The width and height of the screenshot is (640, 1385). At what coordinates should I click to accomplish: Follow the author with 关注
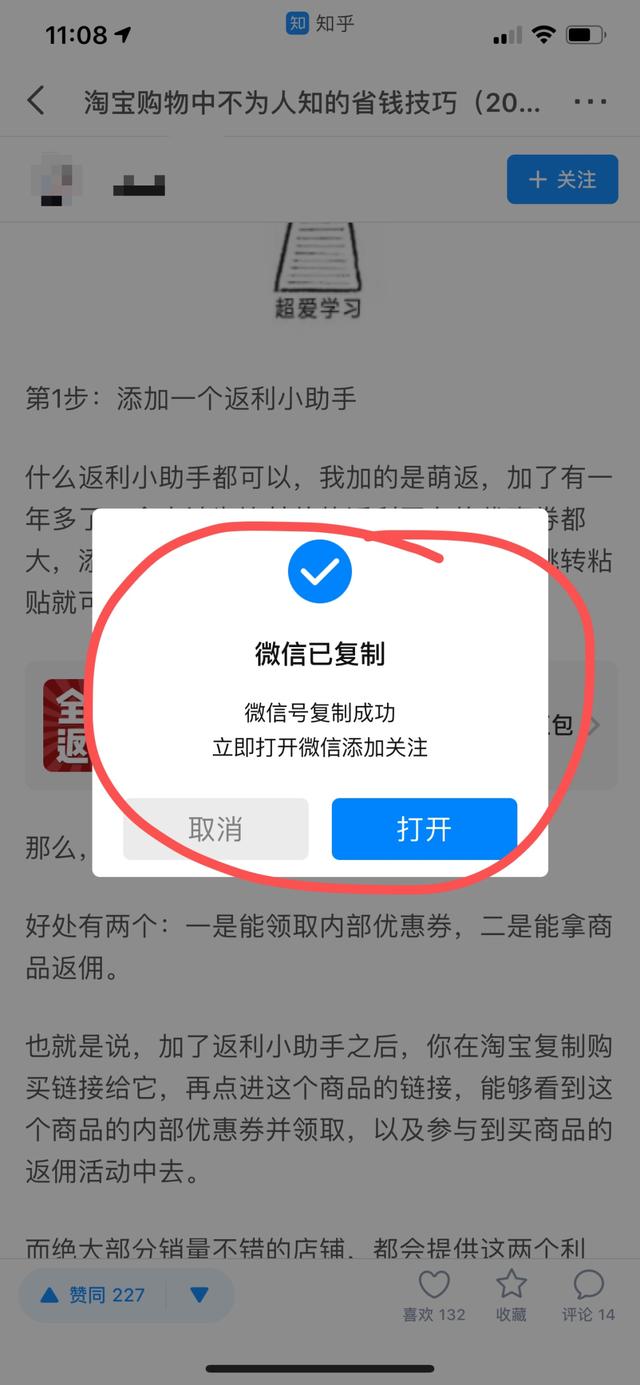click(562, 180)
